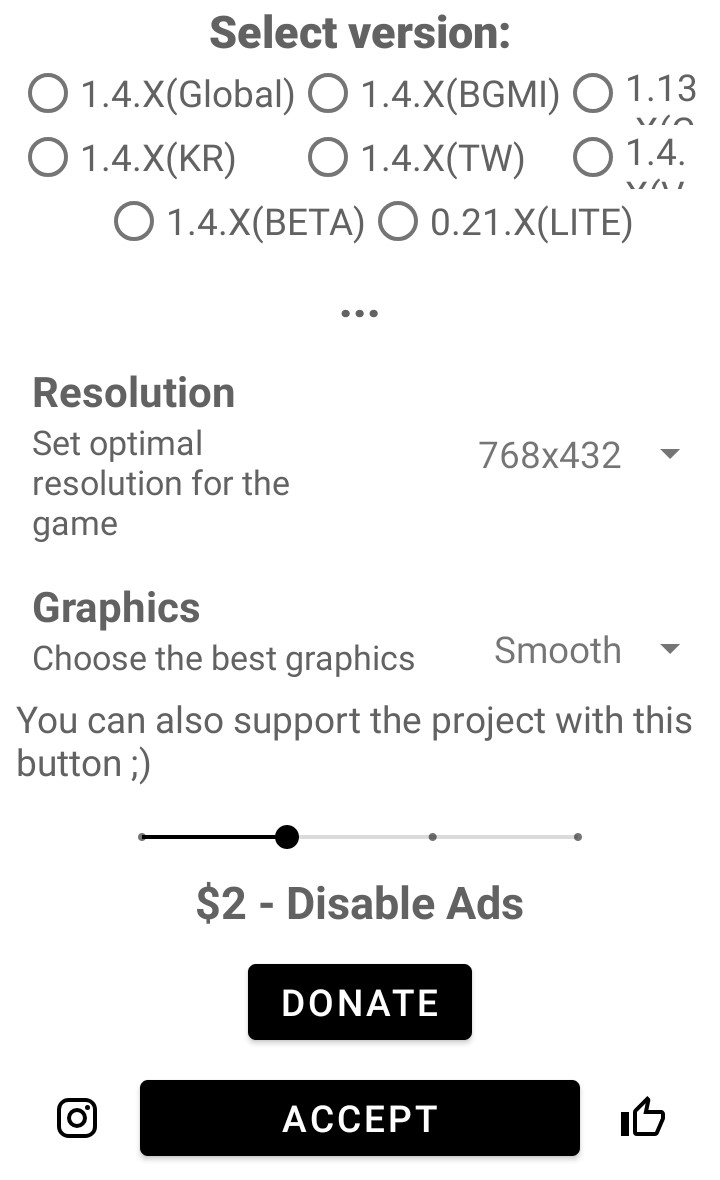Tap the last point on the donation slider
This screenshot has width=720, height=1180.
577,837
